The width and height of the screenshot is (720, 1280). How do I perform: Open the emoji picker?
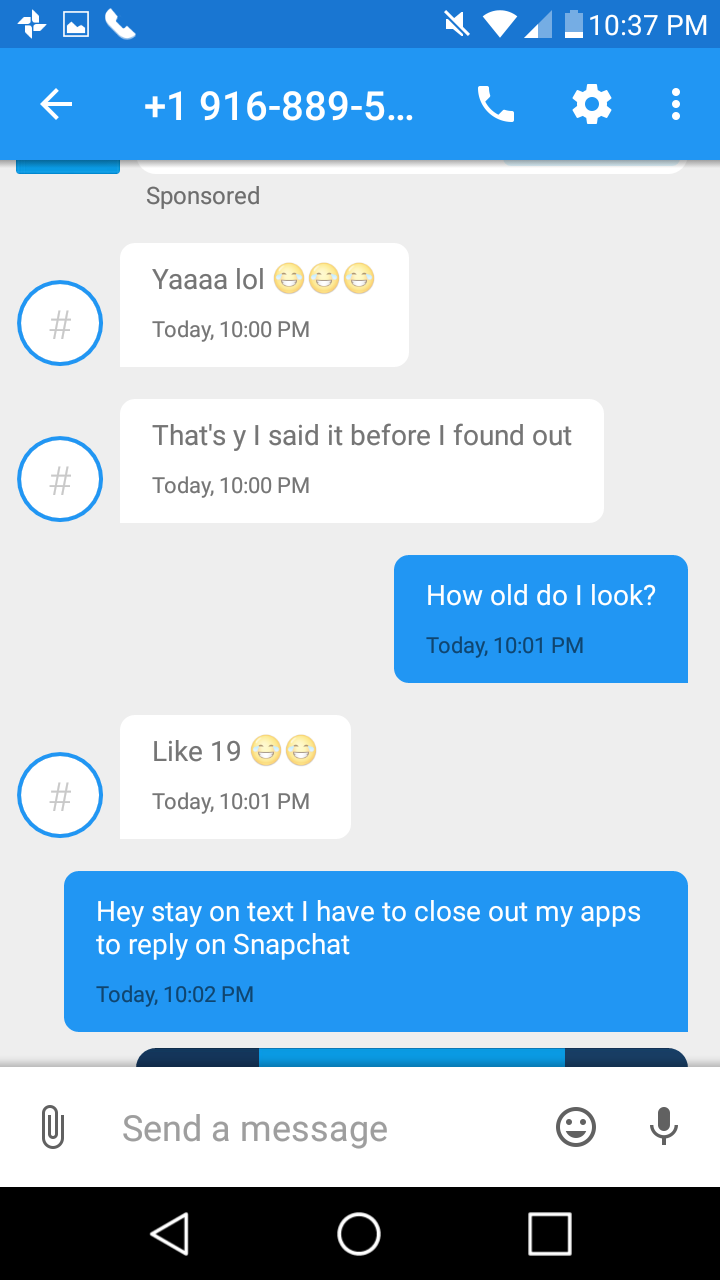[x=576, y=1128]
